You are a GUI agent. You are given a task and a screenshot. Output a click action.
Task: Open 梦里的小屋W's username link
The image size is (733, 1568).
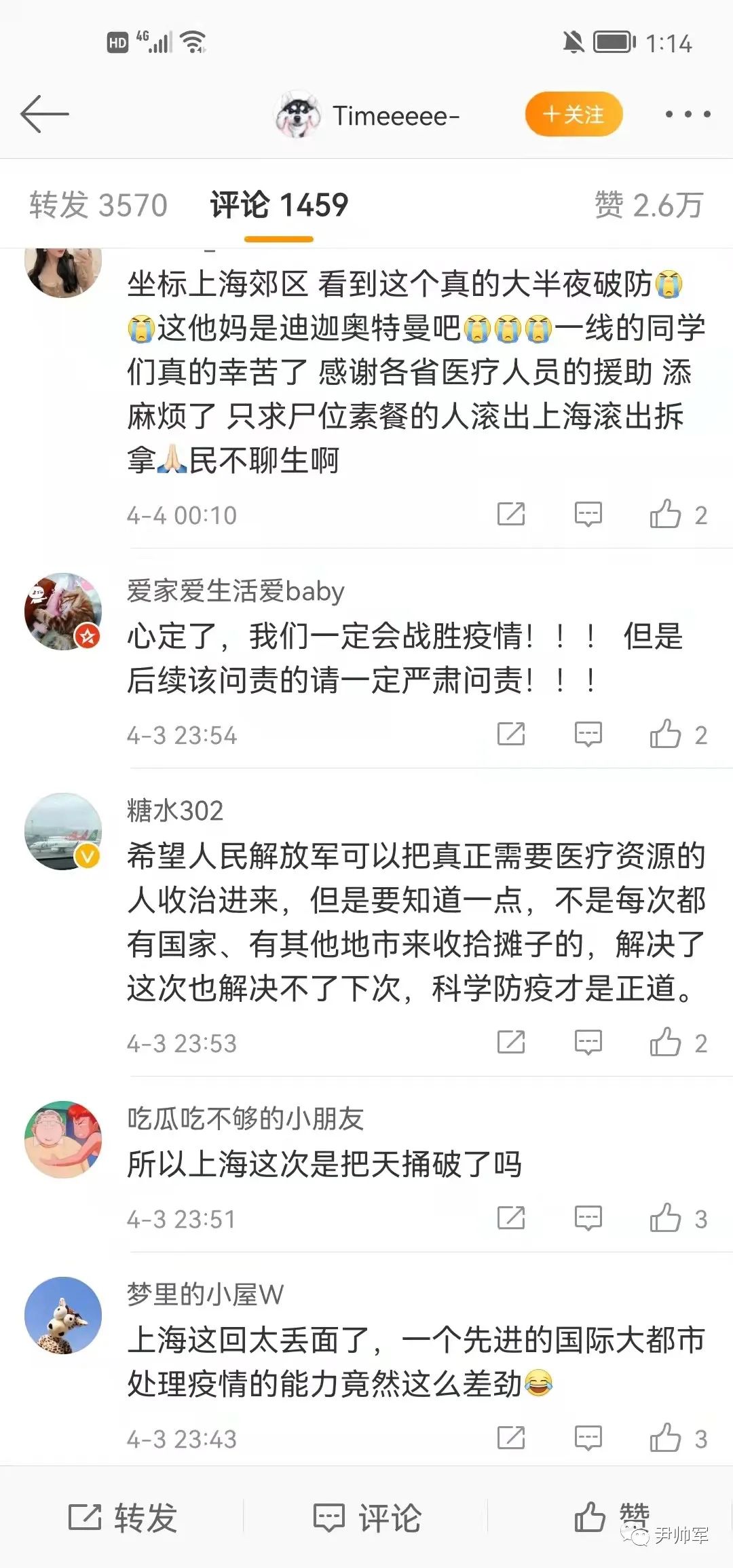pos(205,1294)
